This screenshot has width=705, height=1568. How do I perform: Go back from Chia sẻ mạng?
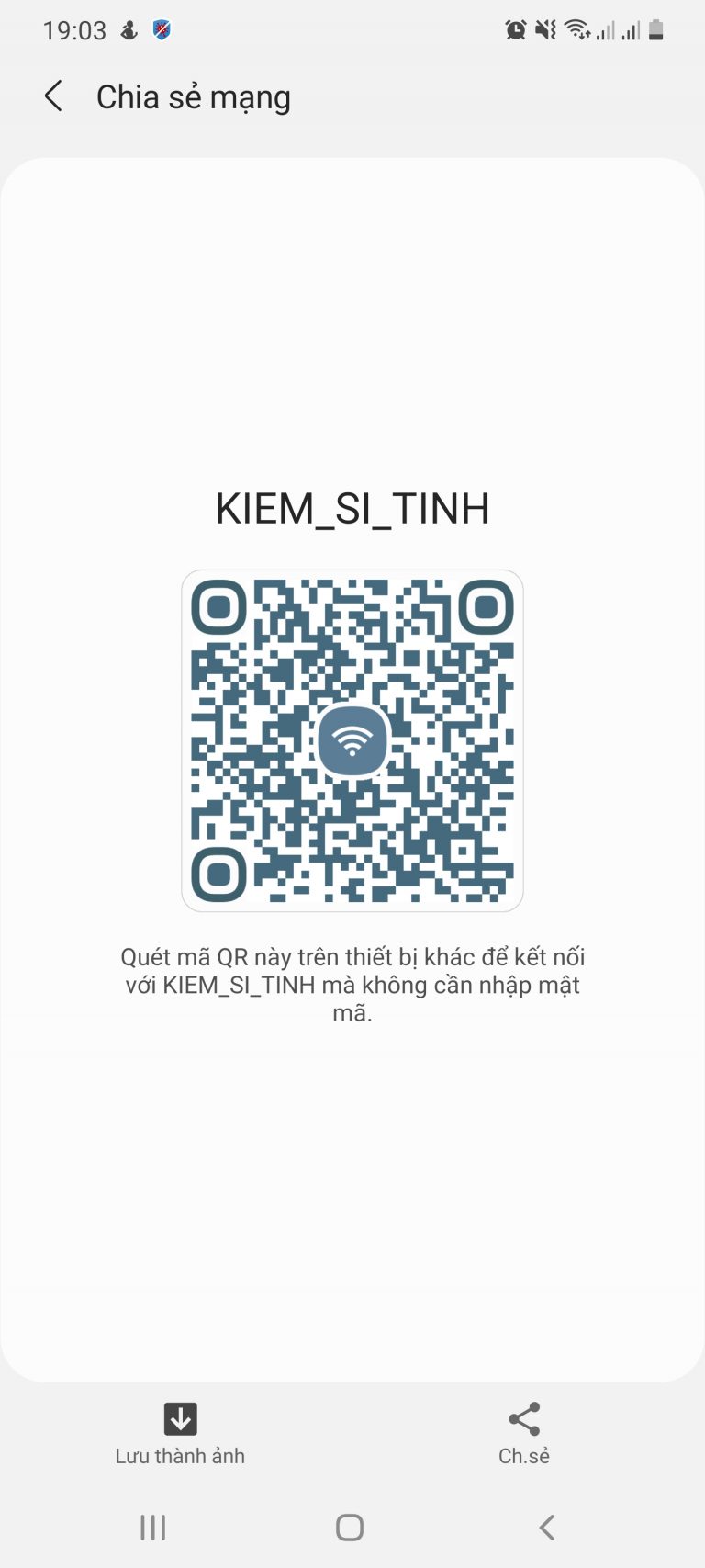tap(54, 96)
